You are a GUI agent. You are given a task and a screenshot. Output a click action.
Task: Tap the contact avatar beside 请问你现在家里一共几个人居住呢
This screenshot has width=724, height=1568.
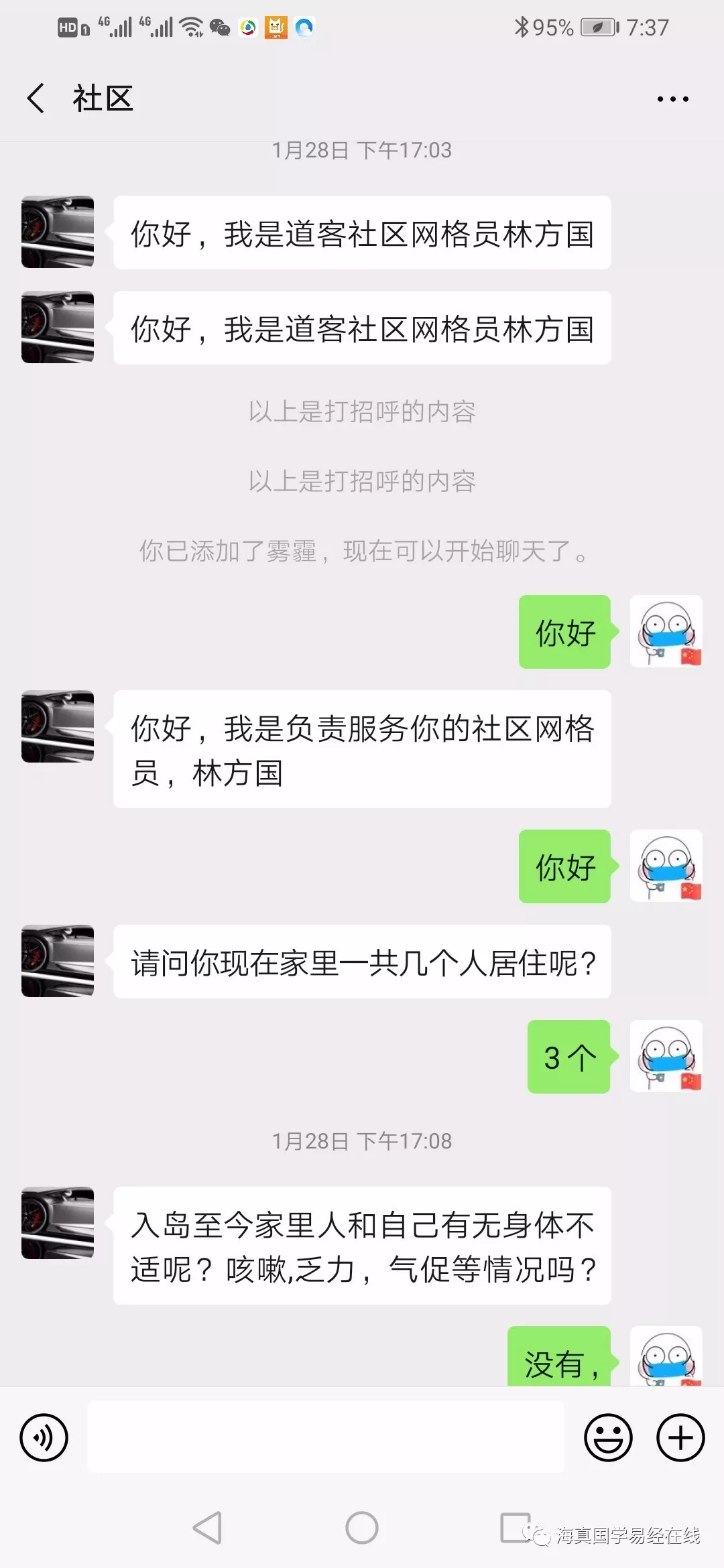pyautogui.click(x=58, y=961)
